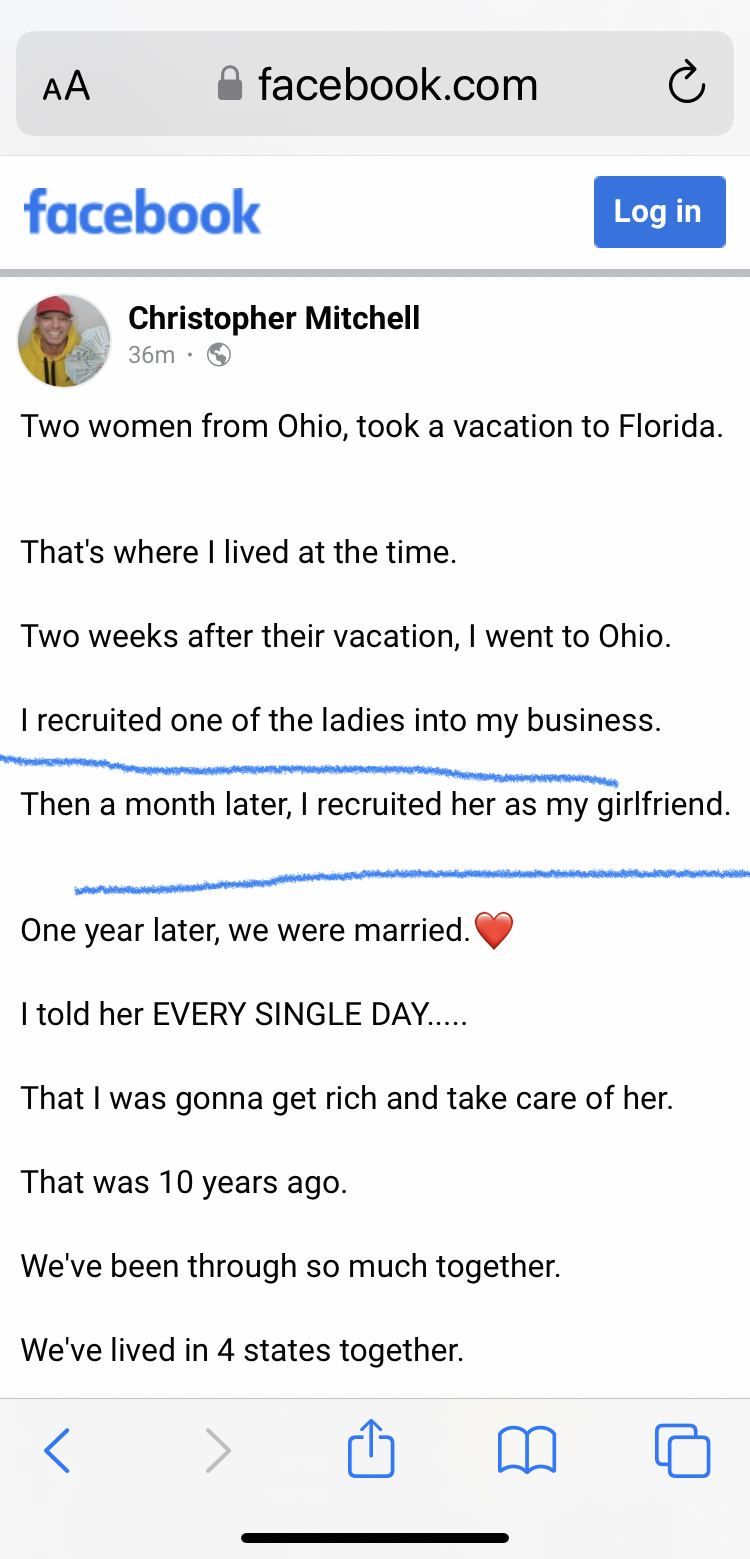Tap the blue Log in button
Viewport: 750px width, 1559px height.
[659, 212]
